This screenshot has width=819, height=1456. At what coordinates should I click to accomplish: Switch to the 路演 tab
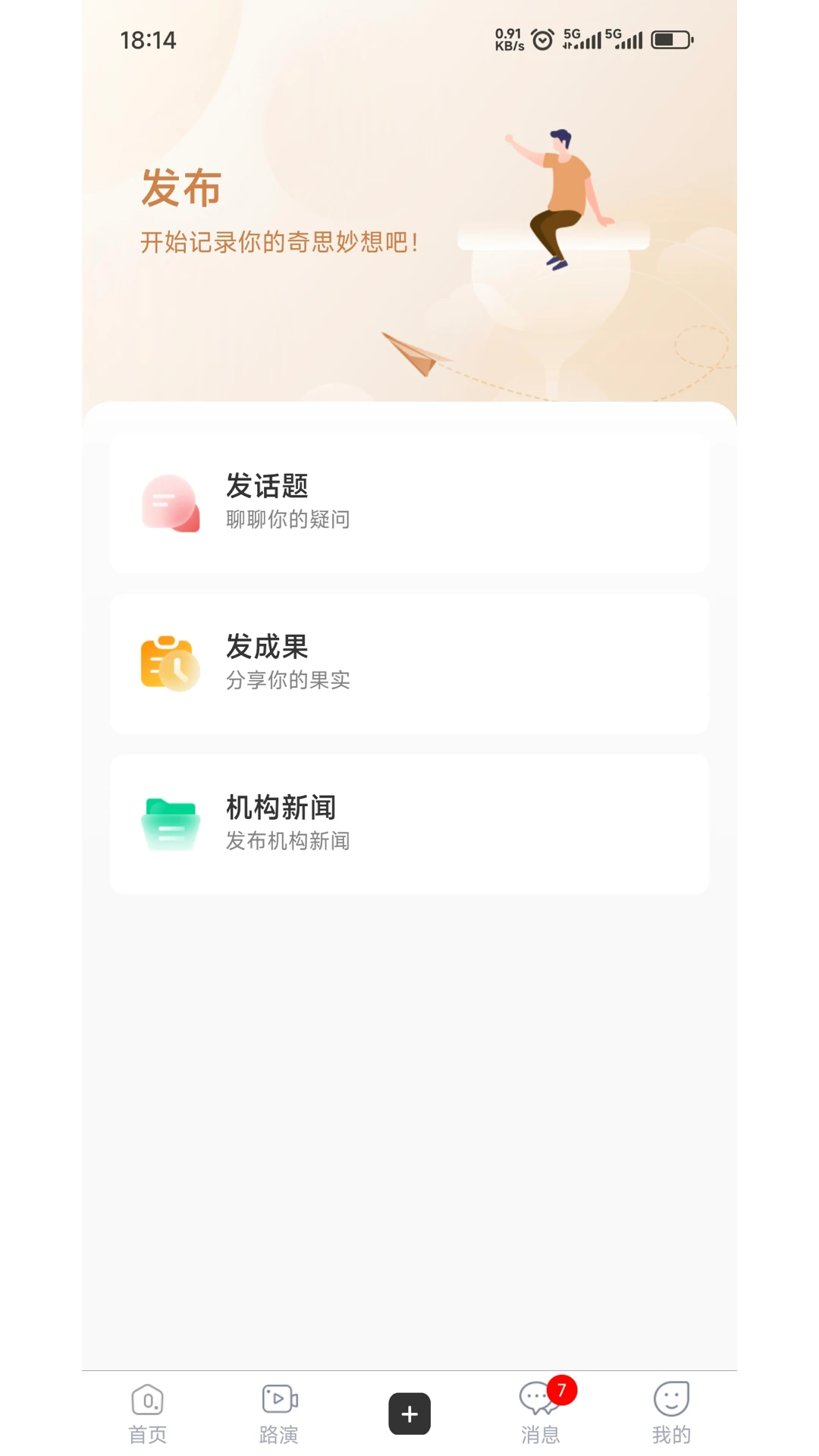pyautogui.click(x=278, y=1412)
